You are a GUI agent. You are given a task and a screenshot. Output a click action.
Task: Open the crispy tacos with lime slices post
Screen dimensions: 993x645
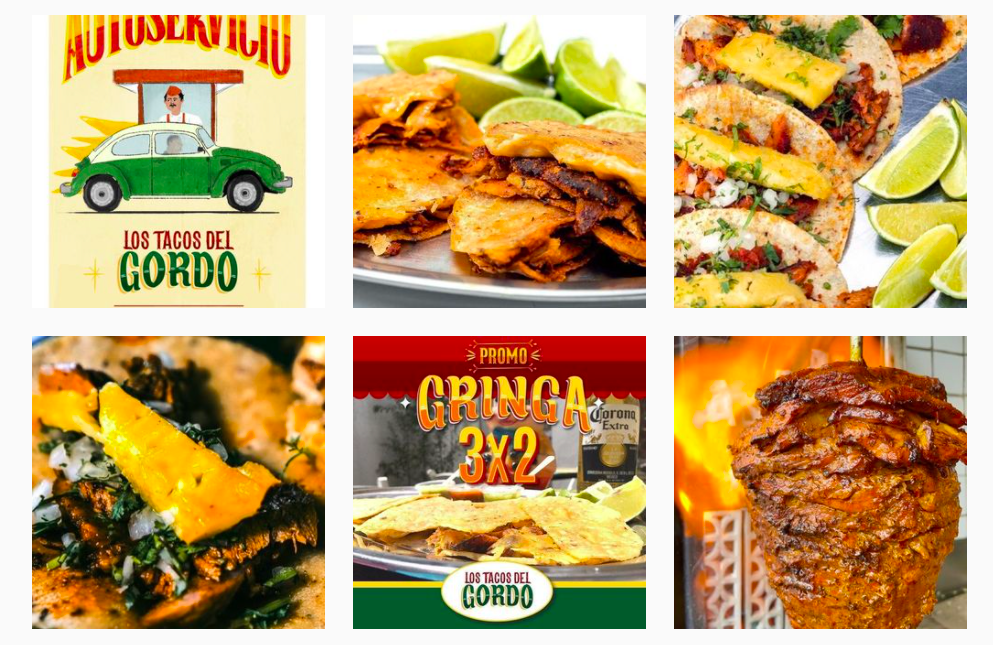499,161
